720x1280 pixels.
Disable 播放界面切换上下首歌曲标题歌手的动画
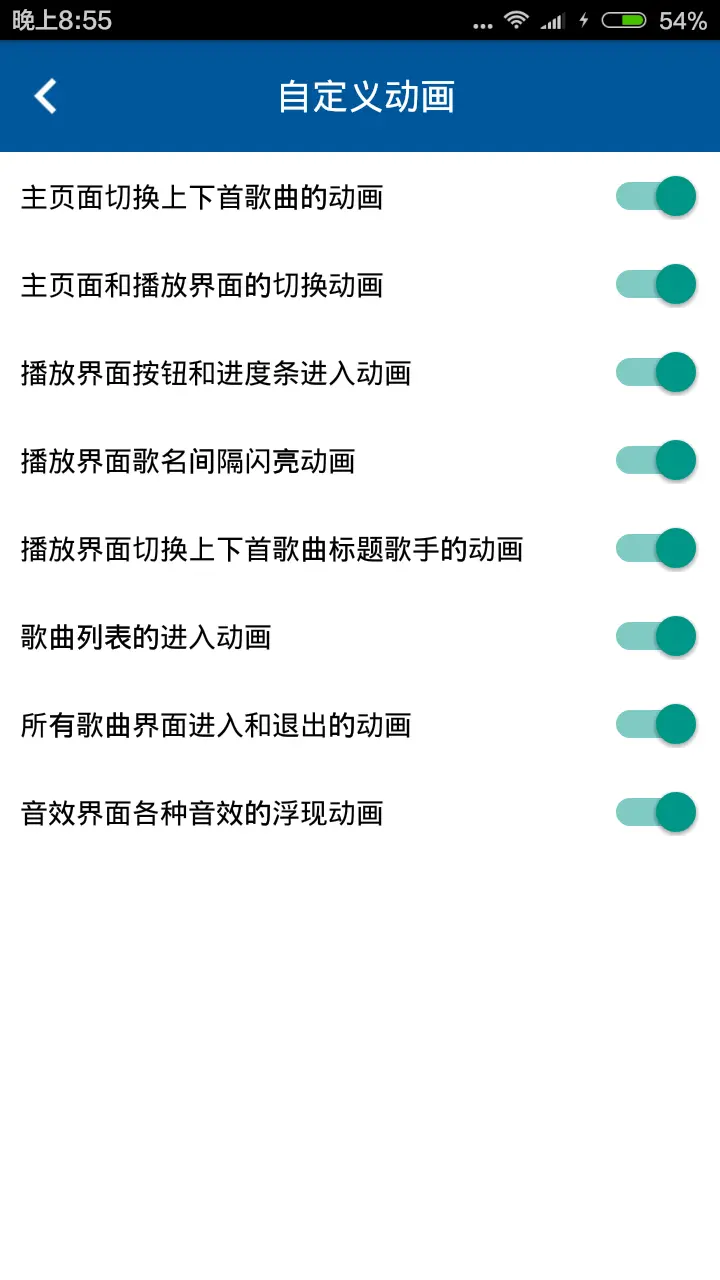[x=655, y=548]
